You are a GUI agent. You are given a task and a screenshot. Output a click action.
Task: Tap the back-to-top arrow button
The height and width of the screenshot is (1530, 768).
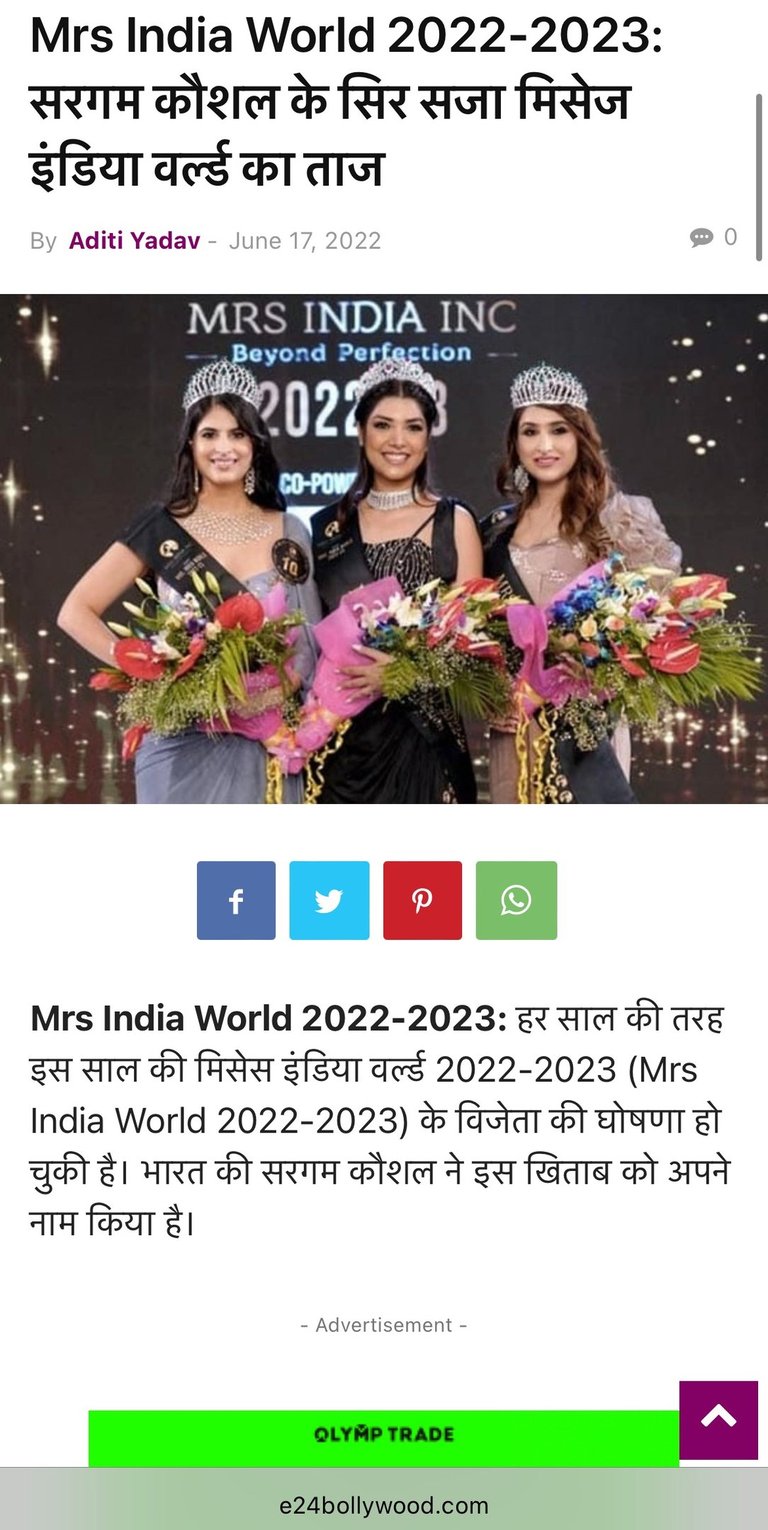(x=718, y=1419)
